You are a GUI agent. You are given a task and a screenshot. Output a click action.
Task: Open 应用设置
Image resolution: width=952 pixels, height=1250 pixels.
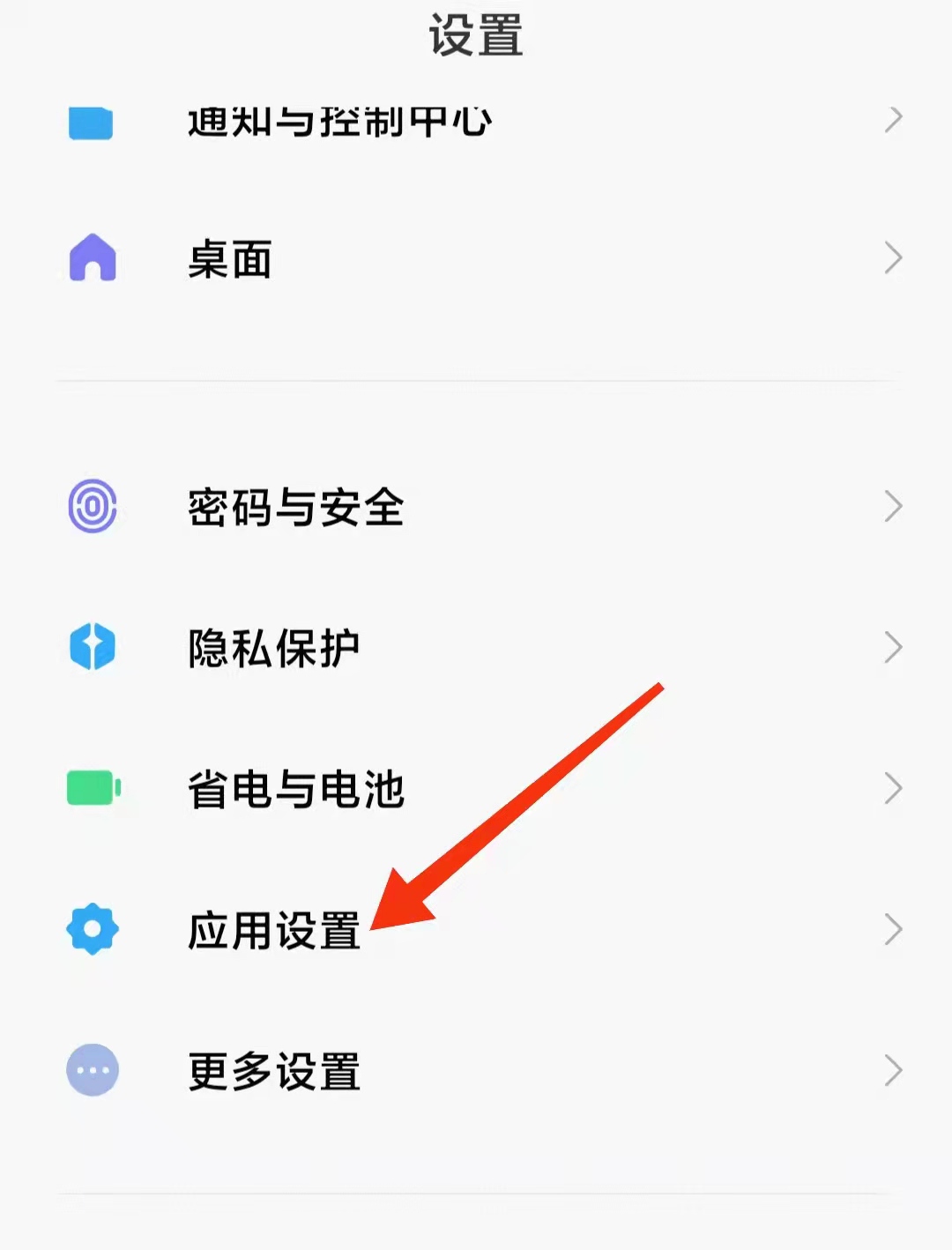coord(274,931)
